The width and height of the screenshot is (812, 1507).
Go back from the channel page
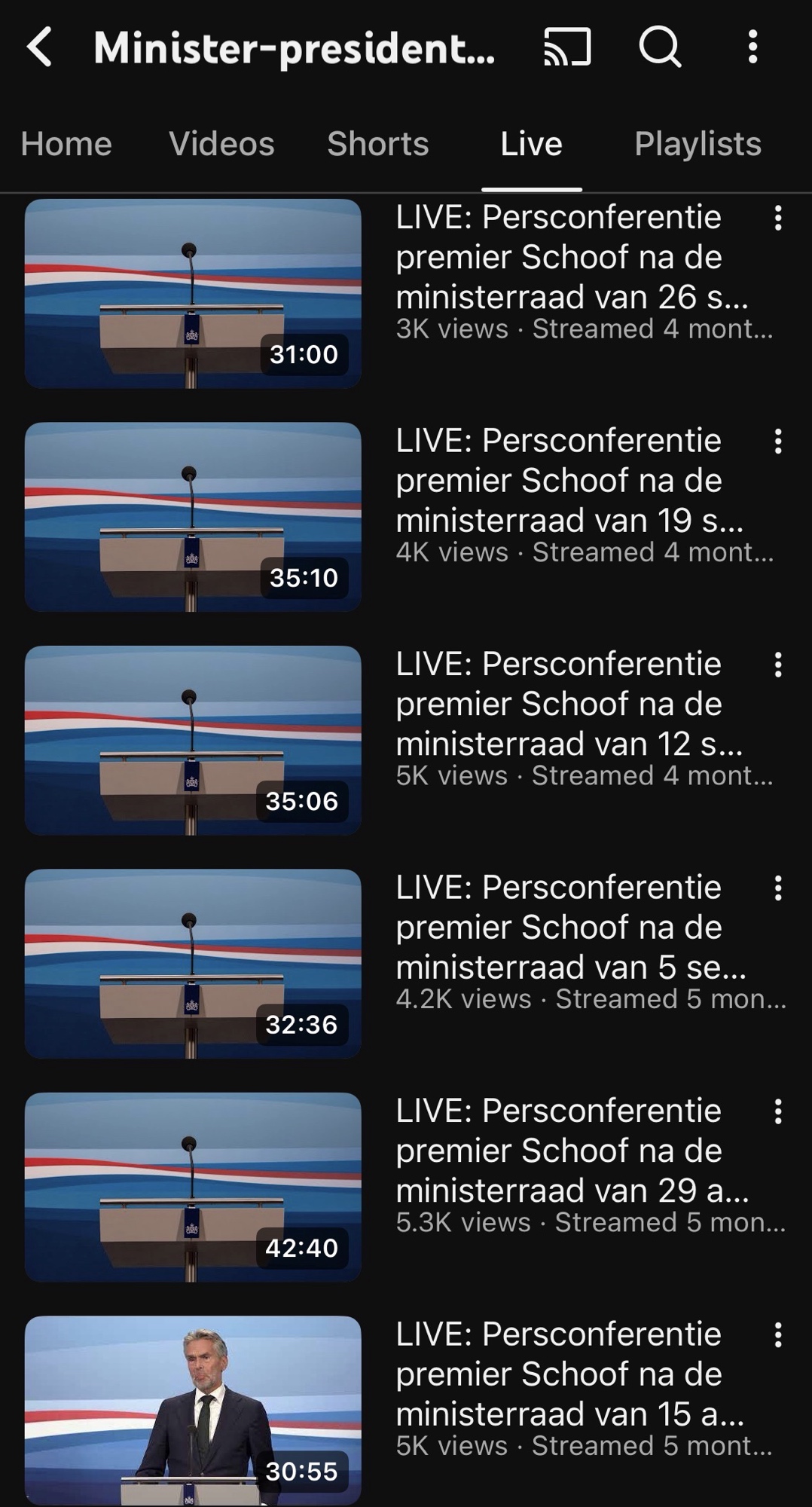39,47
